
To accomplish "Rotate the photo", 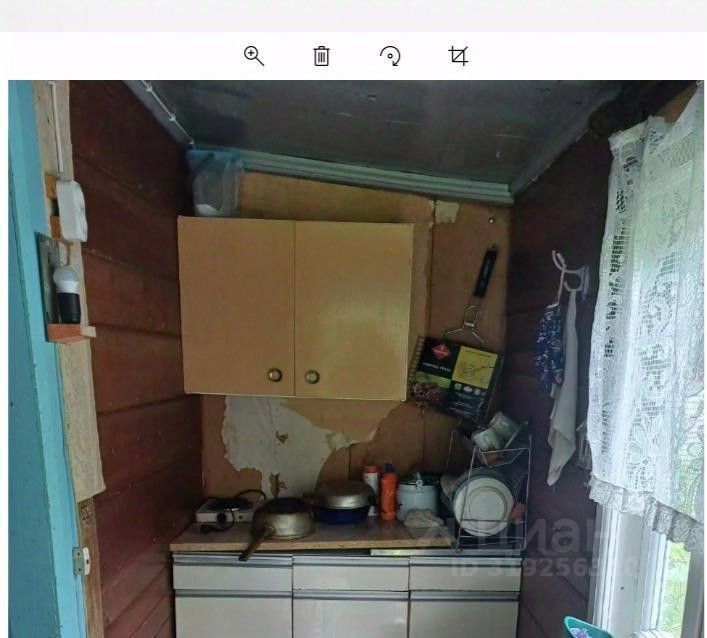I will coord(390,56).
